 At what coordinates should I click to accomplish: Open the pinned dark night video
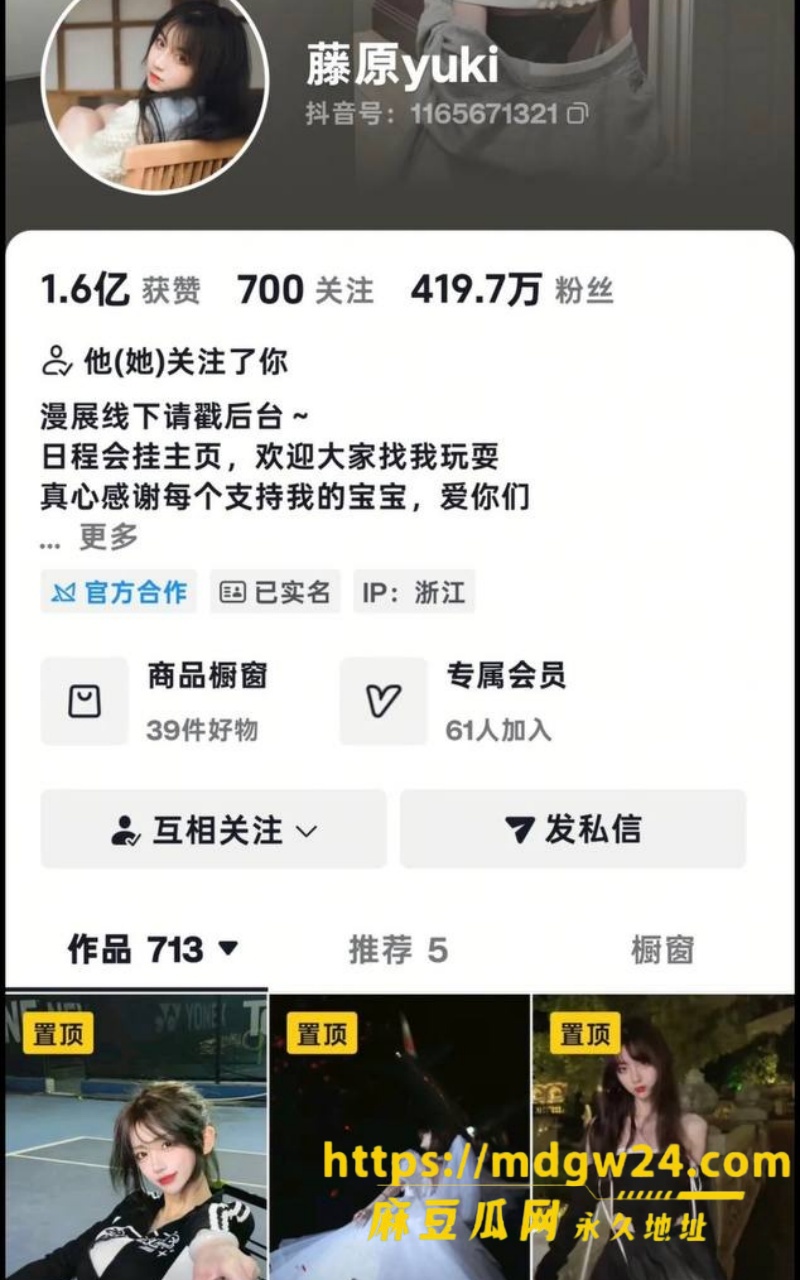click(400, 1137)
